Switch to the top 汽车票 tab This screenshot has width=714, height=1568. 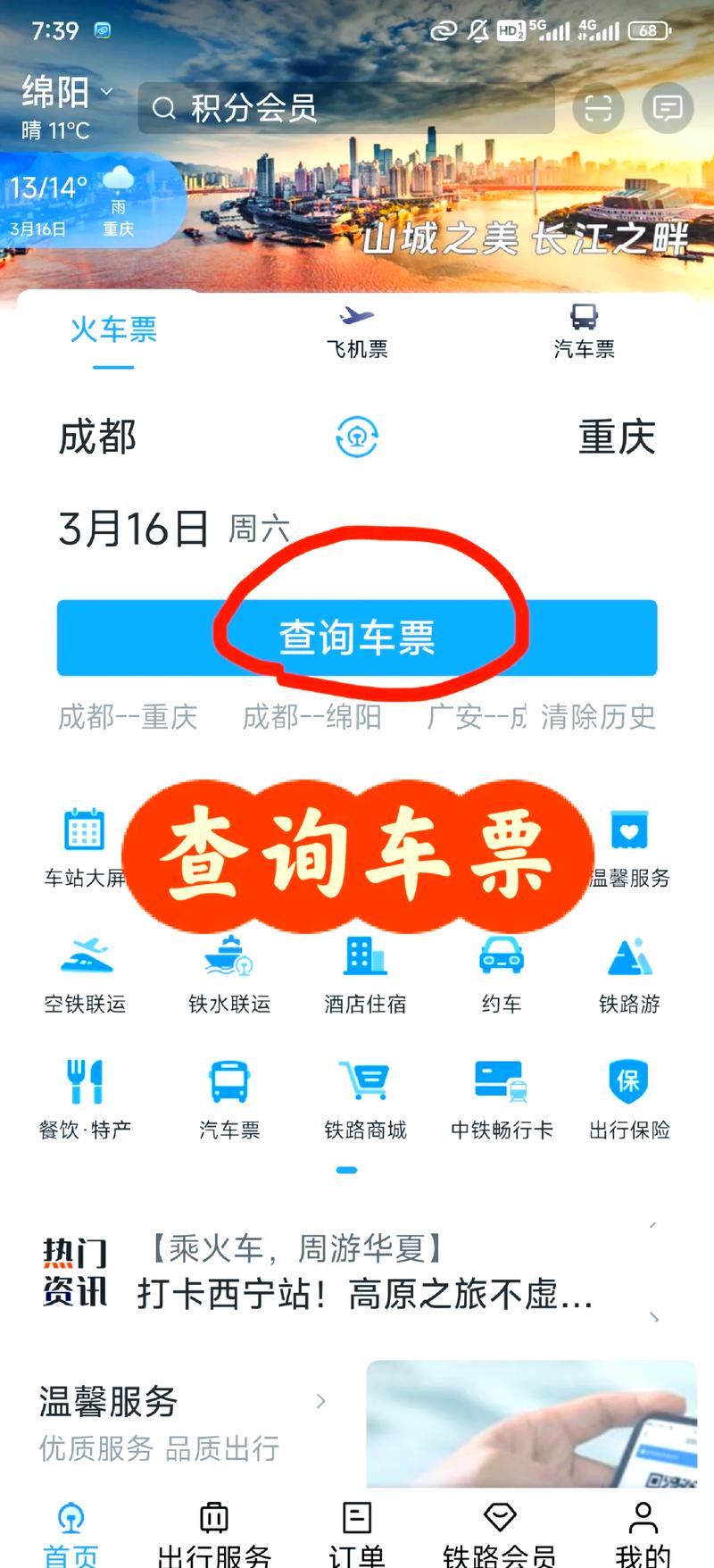[x=585, y=331]
